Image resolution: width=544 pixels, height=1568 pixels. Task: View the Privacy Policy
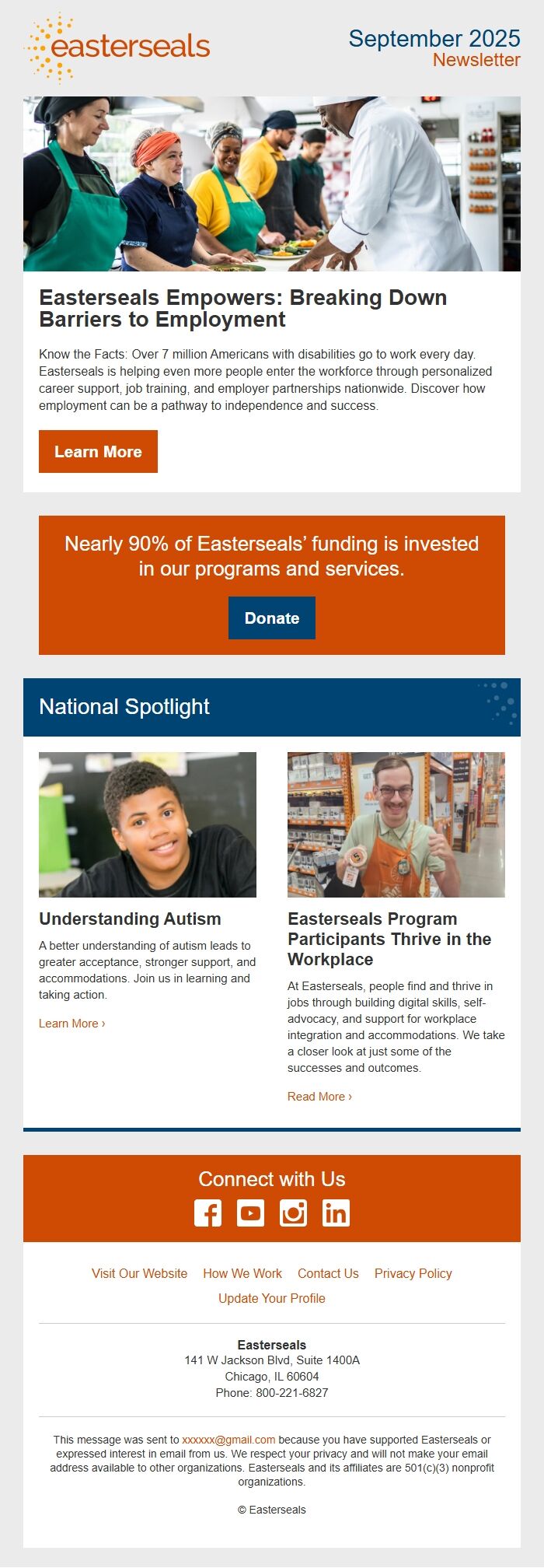point(413,1274)
